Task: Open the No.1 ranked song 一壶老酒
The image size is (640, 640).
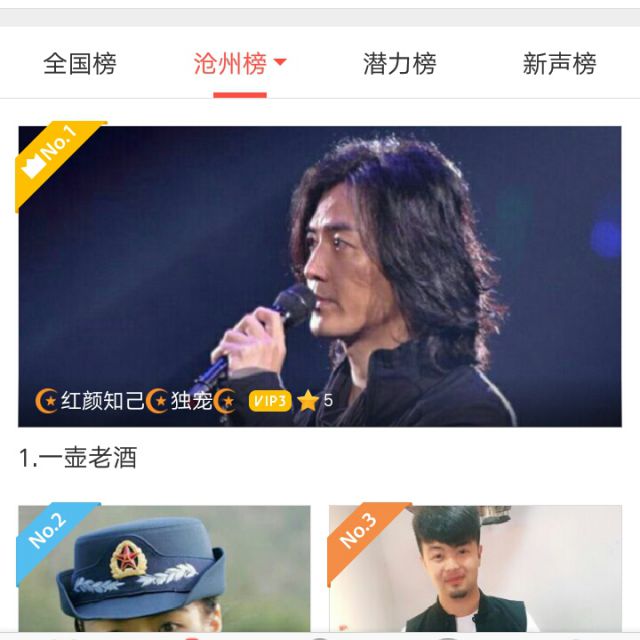Action: click(320, 276)
